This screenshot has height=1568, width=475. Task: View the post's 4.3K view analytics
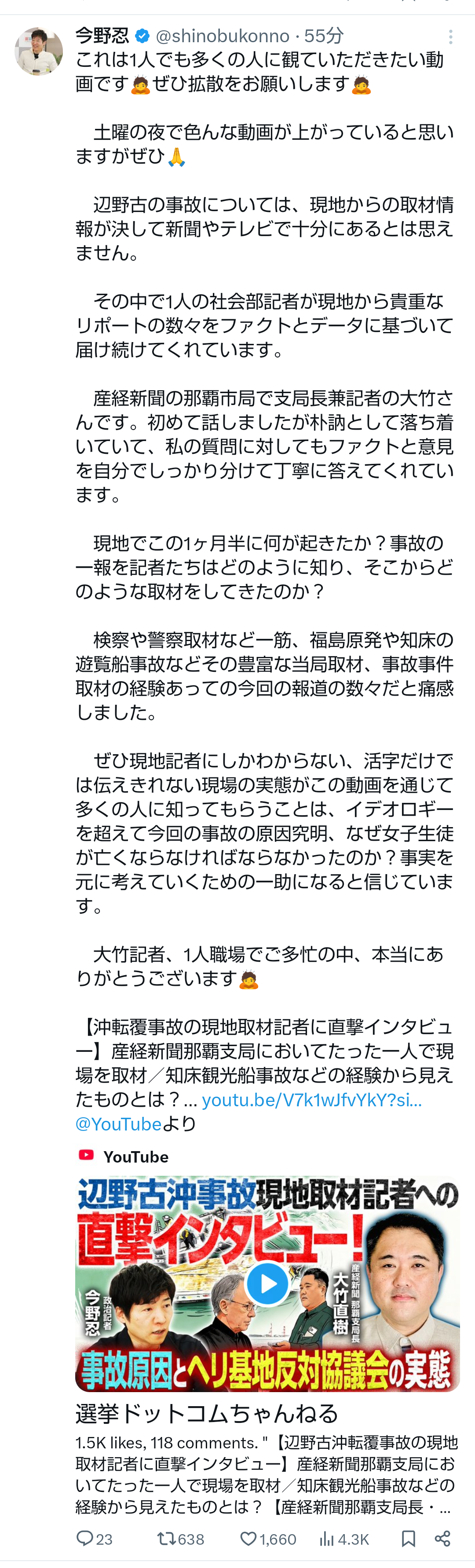344,1539
